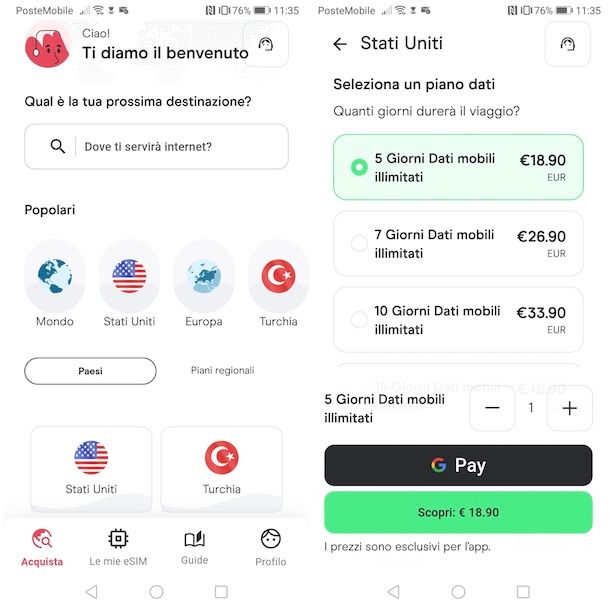Open the Stati Uniti country card
The image size is (610, 610).
[x=91, y=468]
